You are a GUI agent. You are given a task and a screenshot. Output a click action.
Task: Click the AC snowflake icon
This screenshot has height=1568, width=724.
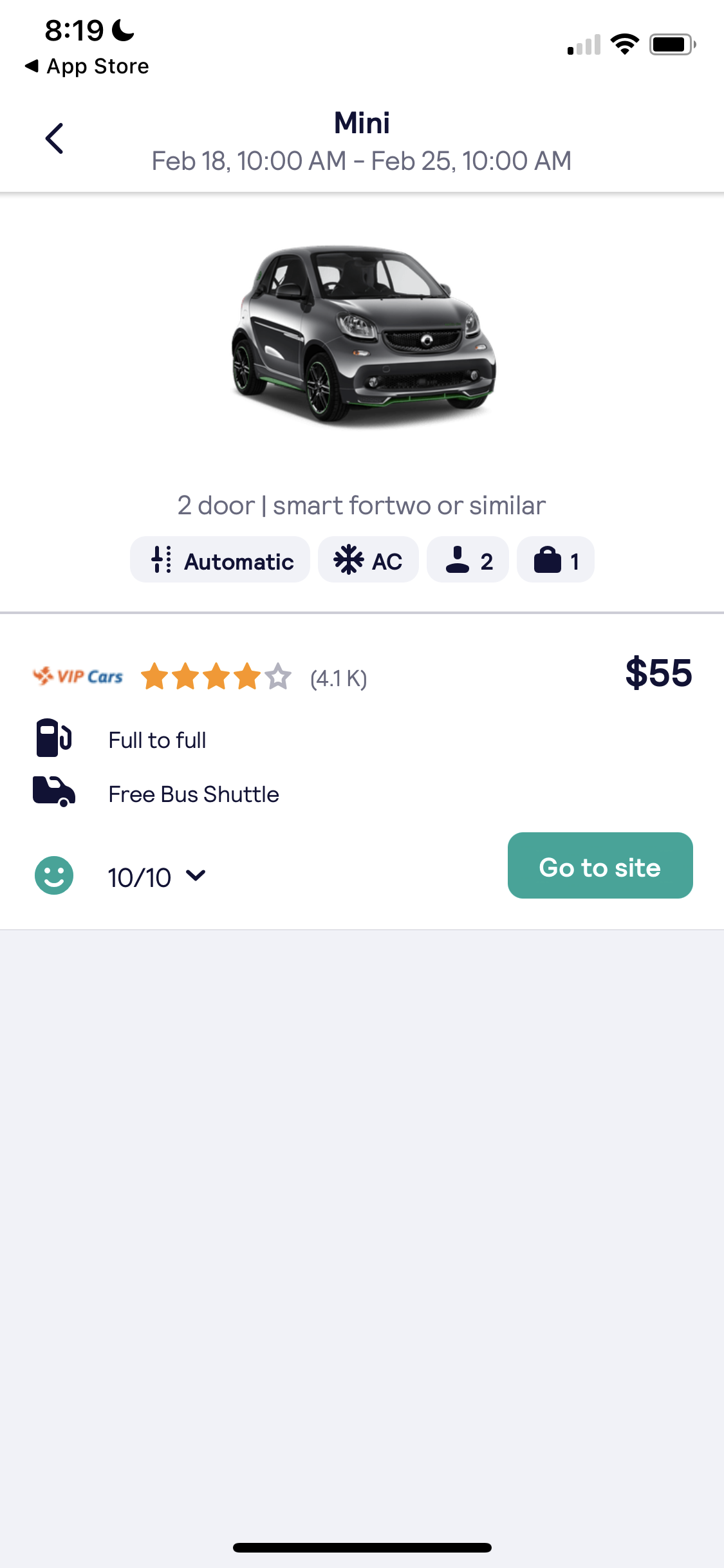coord(348,559)
